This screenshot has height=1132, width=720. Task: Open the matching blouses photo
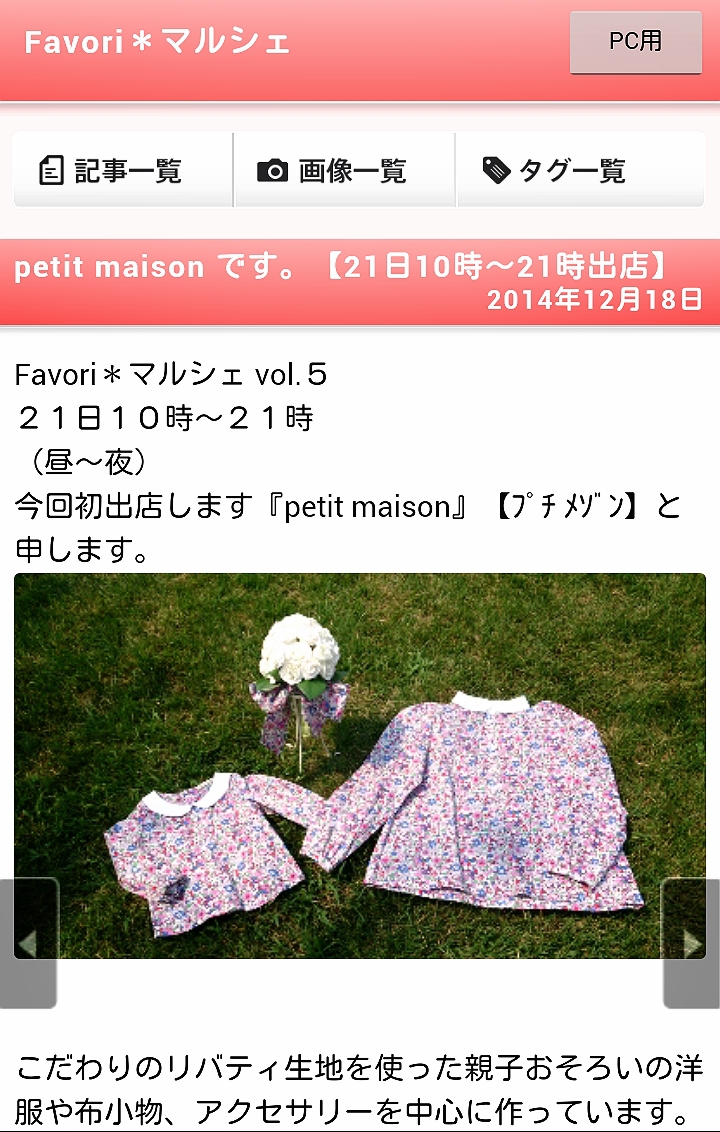click(360, 765)
